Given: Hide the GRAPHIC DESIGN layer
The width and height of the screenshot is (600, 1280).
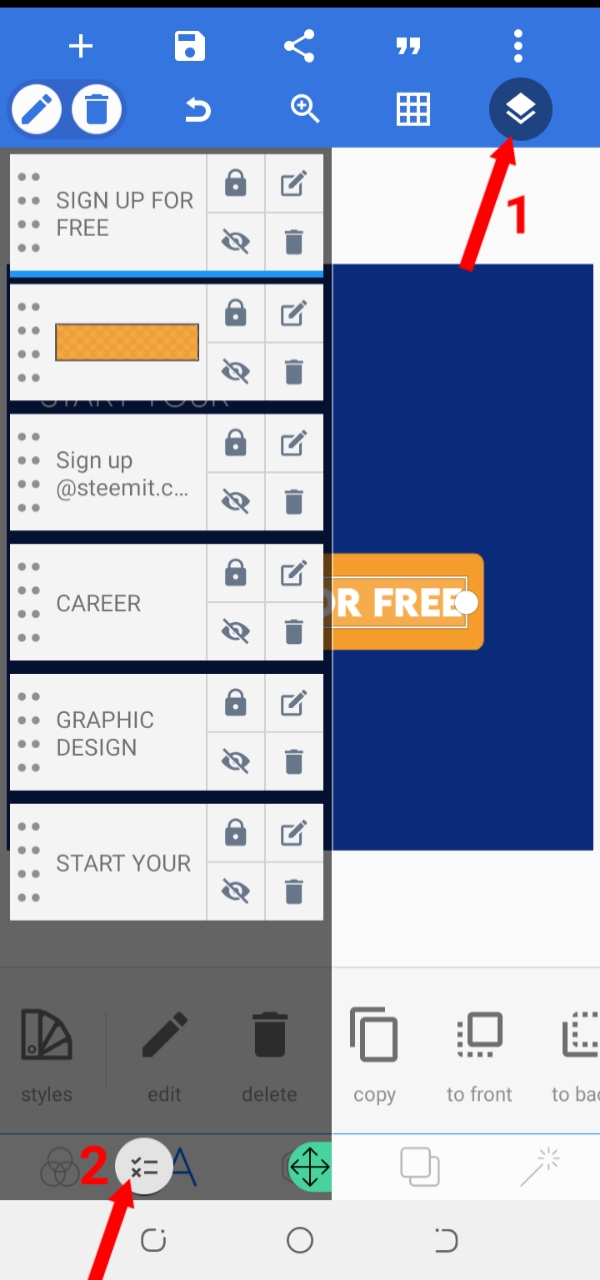Looking at the screenshot, I should pyautogui.click(x=235, y=762).
